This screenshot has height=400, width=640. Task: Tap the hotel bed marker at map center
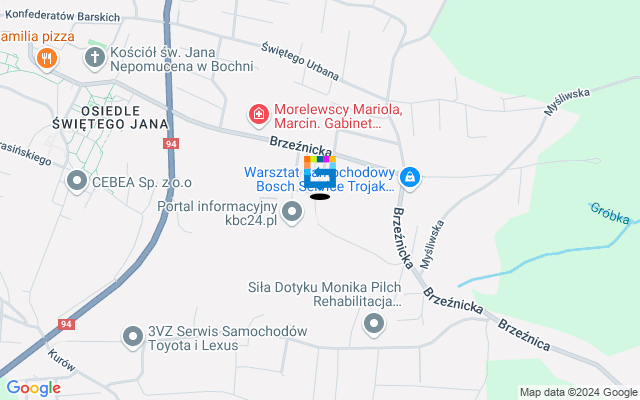320,174
